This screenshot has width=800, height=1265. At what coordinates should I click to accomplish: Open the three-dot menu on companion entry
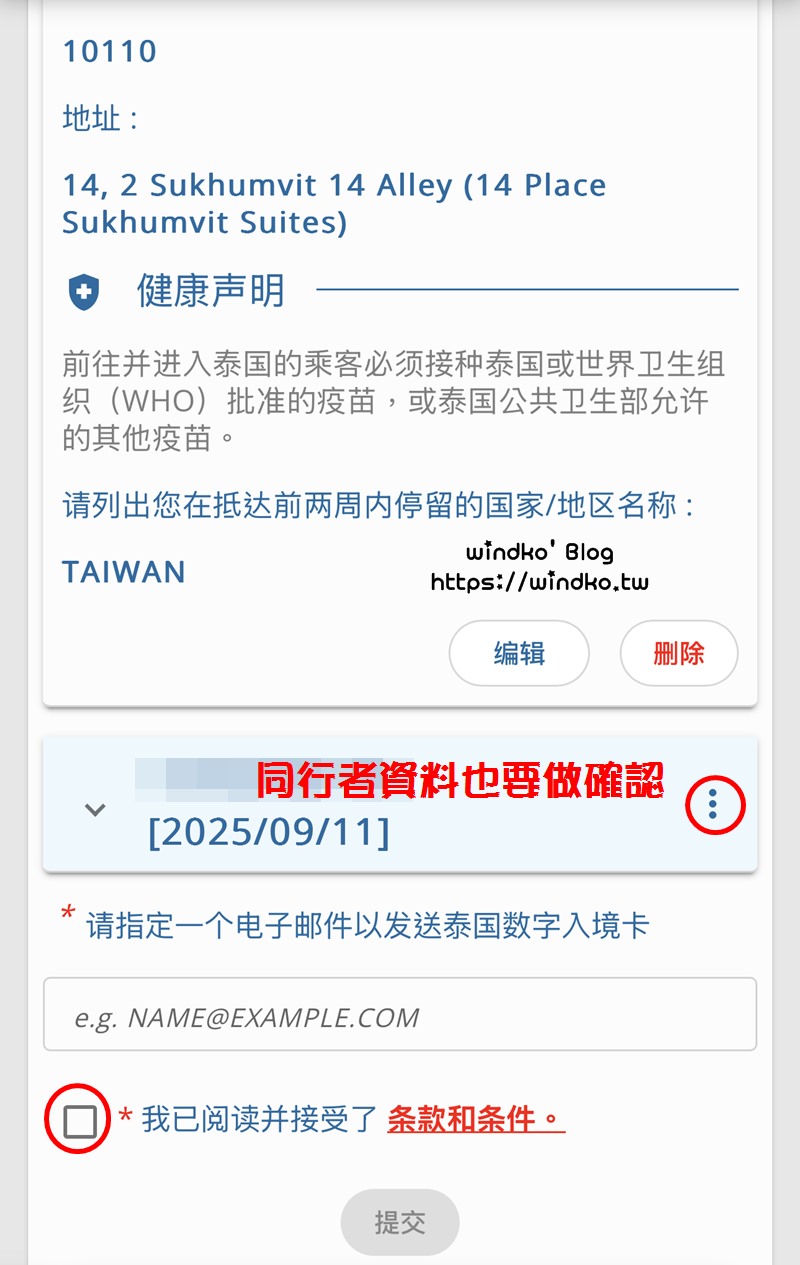click(713, 804)
